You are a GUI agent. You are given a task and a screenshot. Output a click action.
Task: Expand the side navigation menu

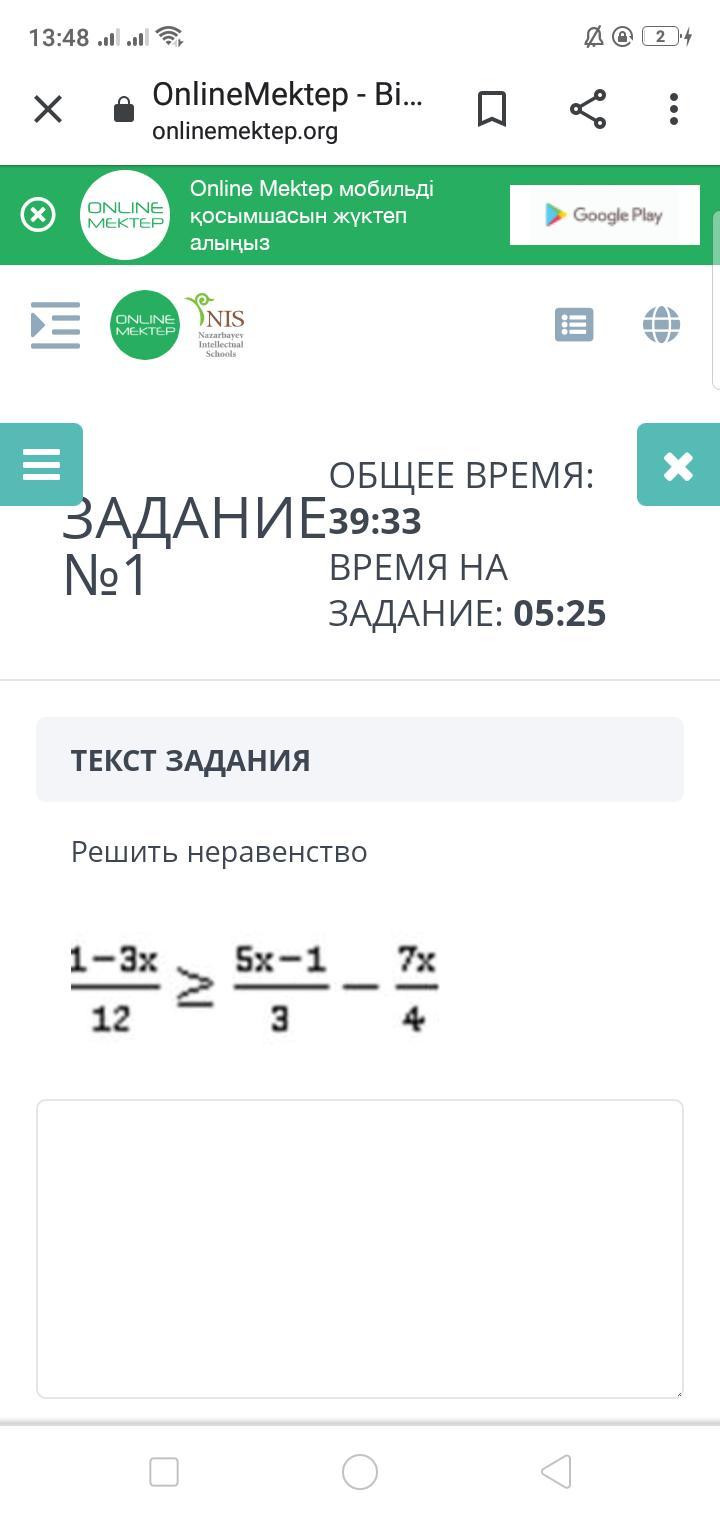[55, 325]
